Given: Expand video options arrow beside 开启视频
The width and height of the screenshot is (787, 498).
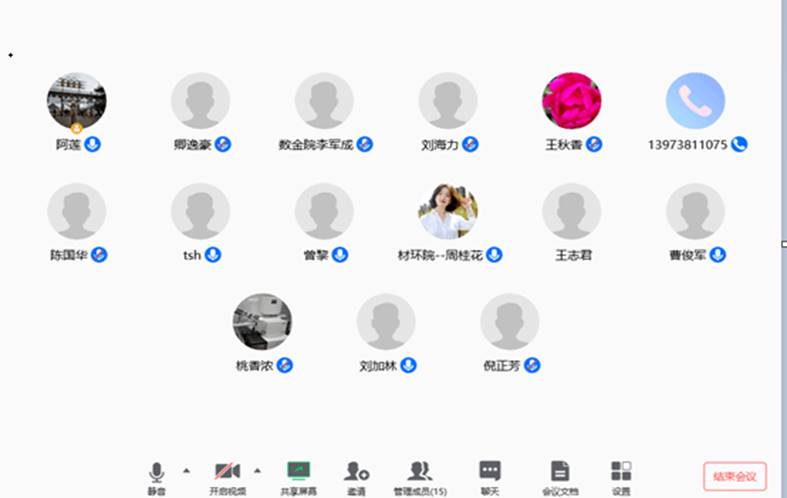Looking at the screenshot, I should (257, 470).
